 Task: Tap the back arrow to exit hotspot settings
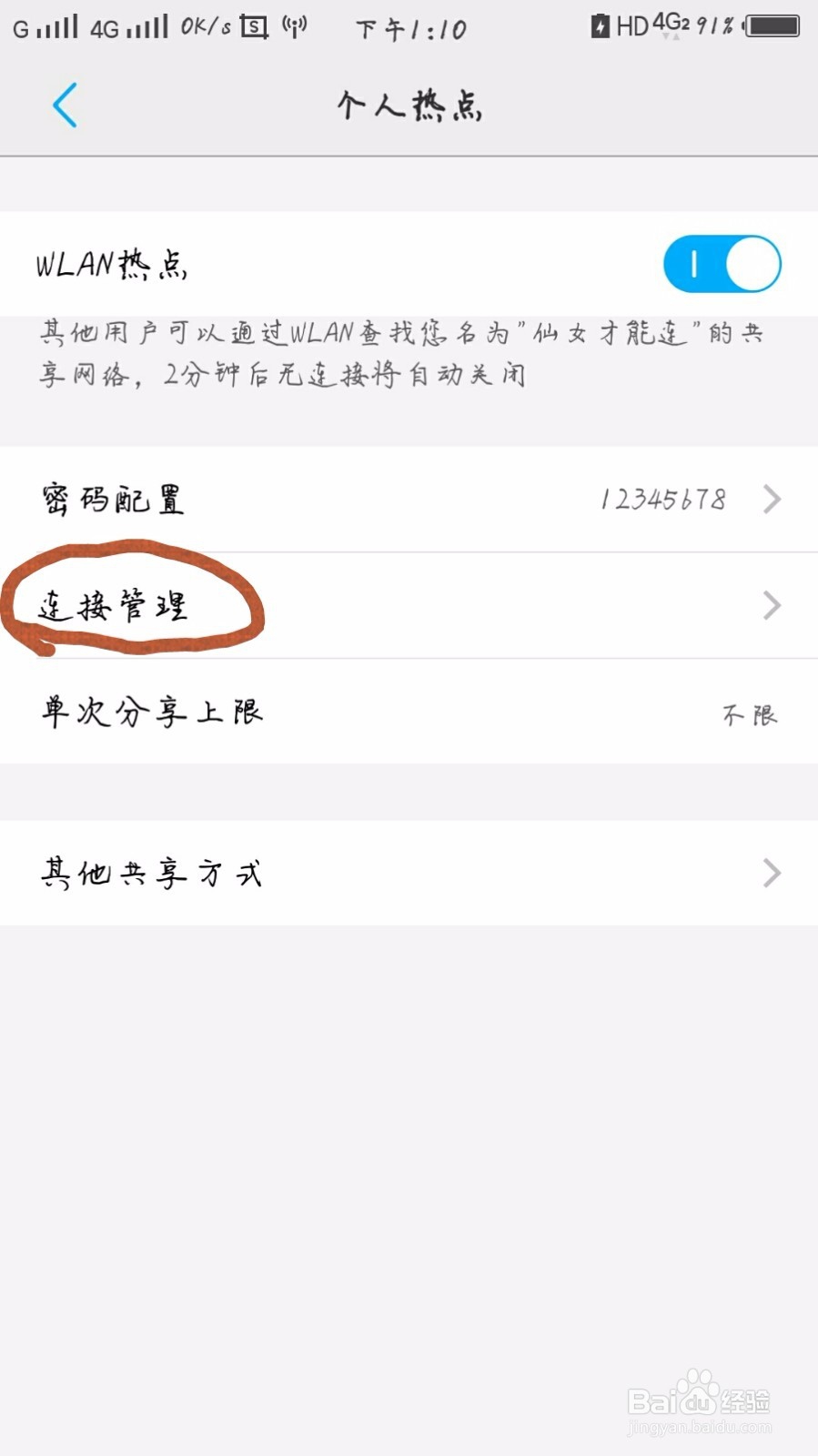64,105
